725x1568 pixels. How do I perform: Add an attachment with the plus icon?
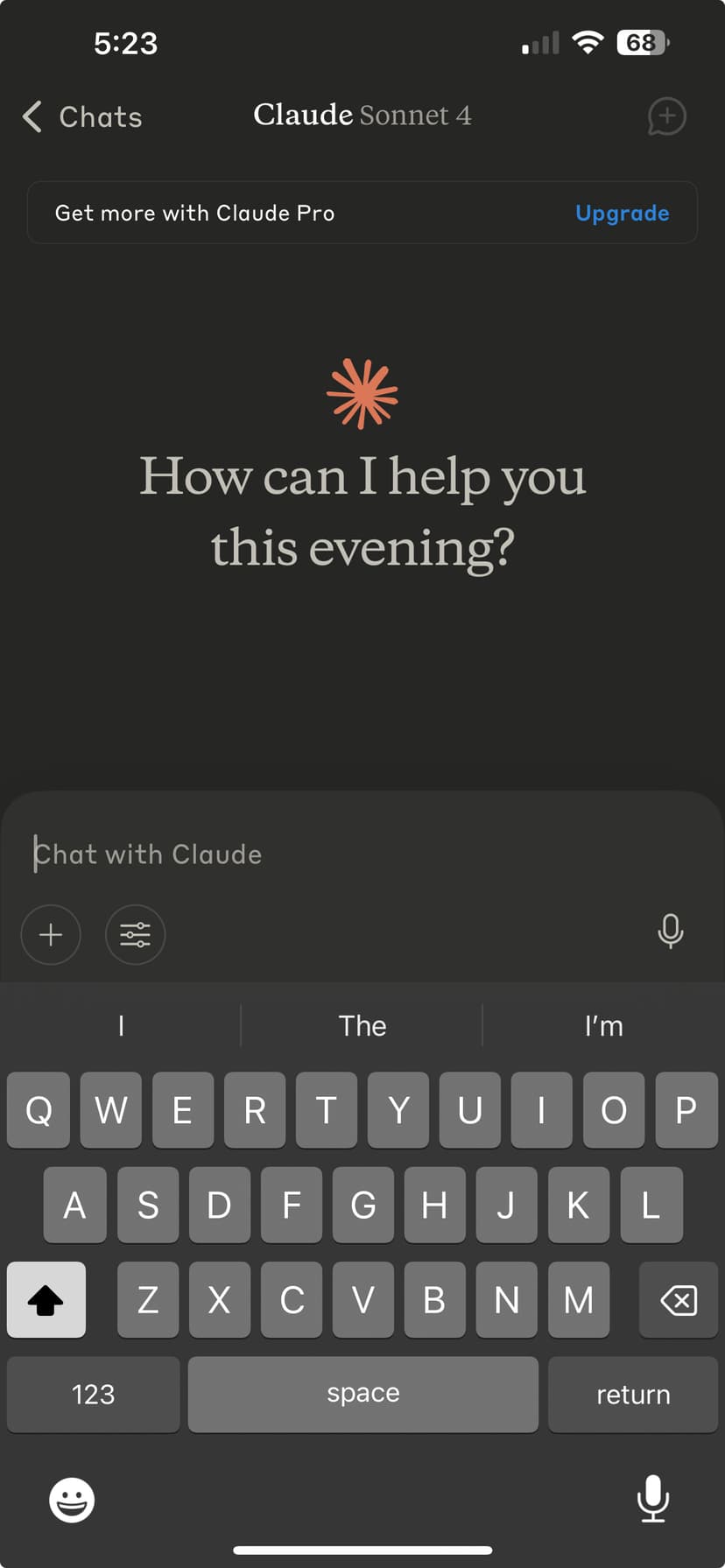(x=51, y=934)
